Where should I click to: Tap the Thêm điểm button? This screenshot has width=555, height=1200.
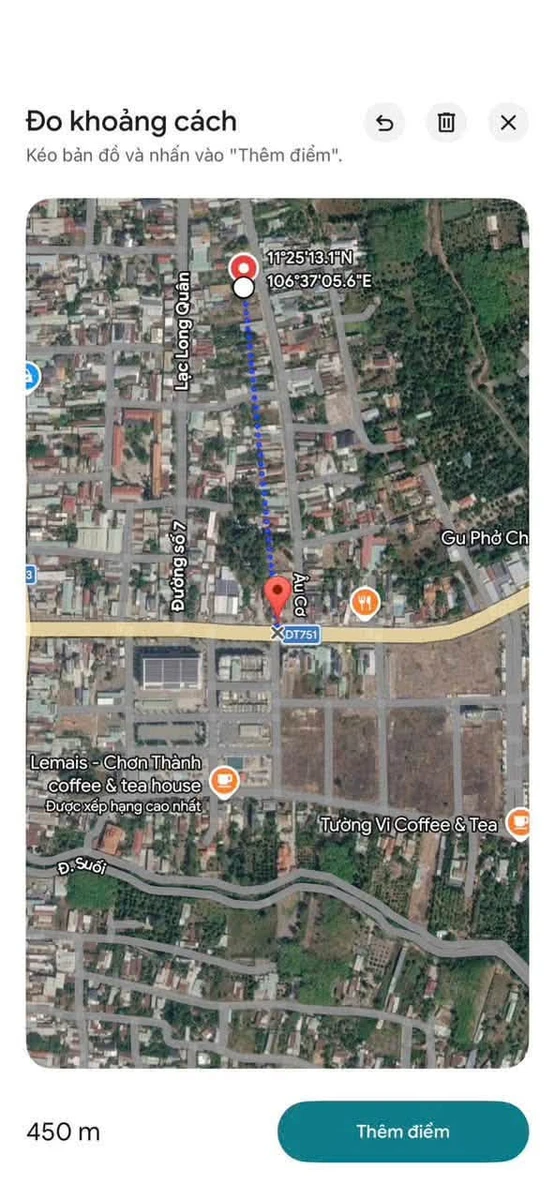(x=403, y=1132)
